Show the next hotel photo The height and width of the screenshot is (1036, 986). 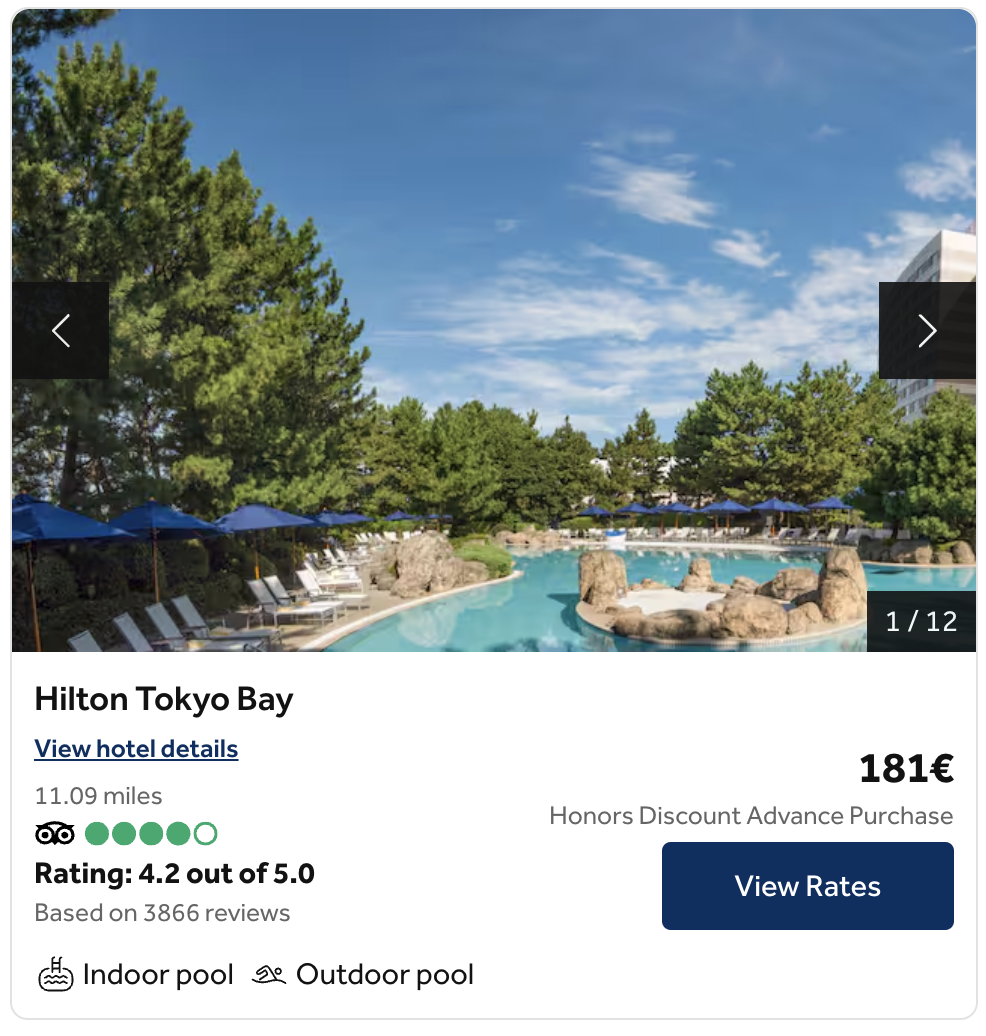926,330
